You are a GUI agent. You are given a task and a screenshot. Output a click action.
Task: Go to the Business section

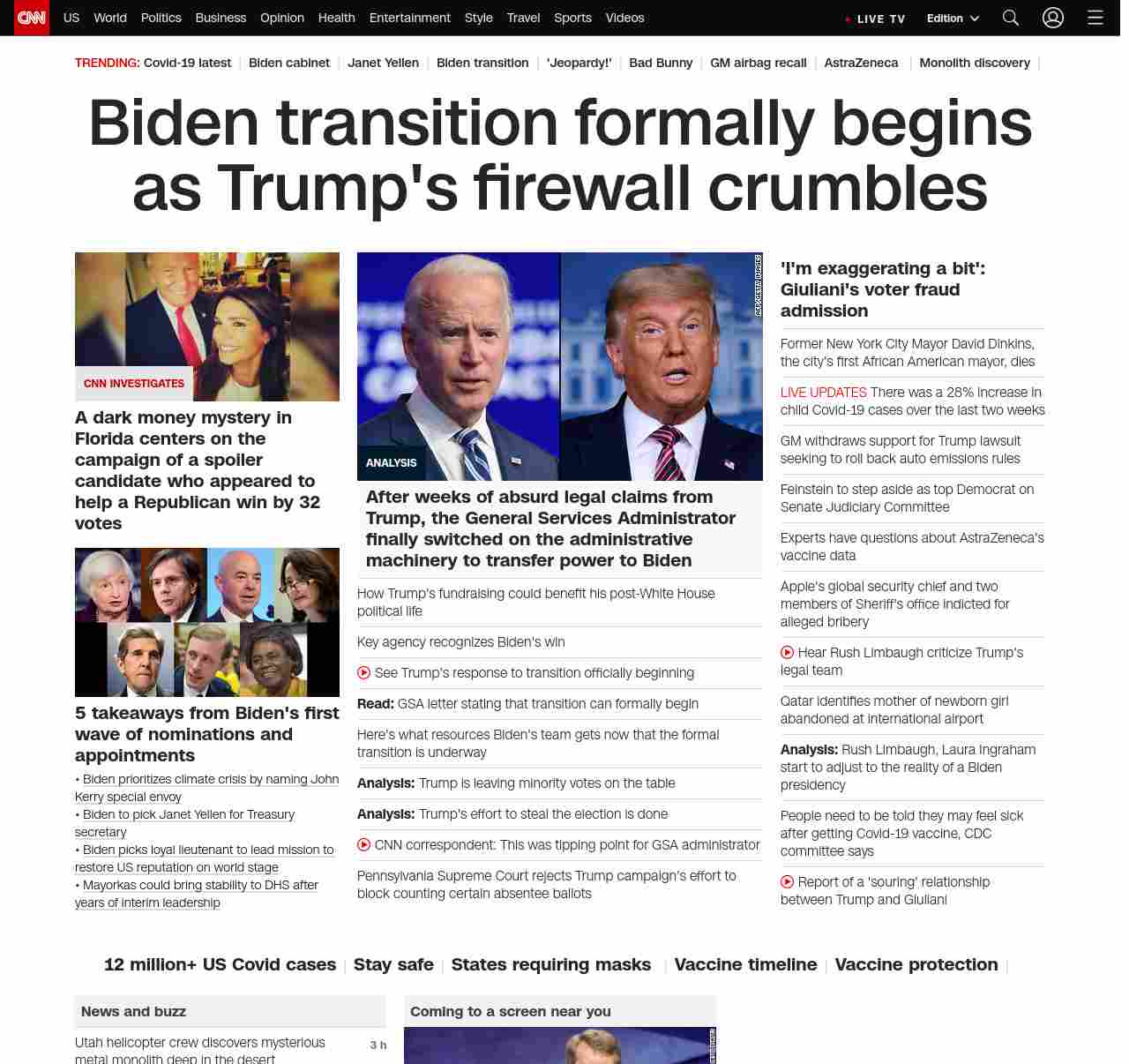(x=221, y=18)
